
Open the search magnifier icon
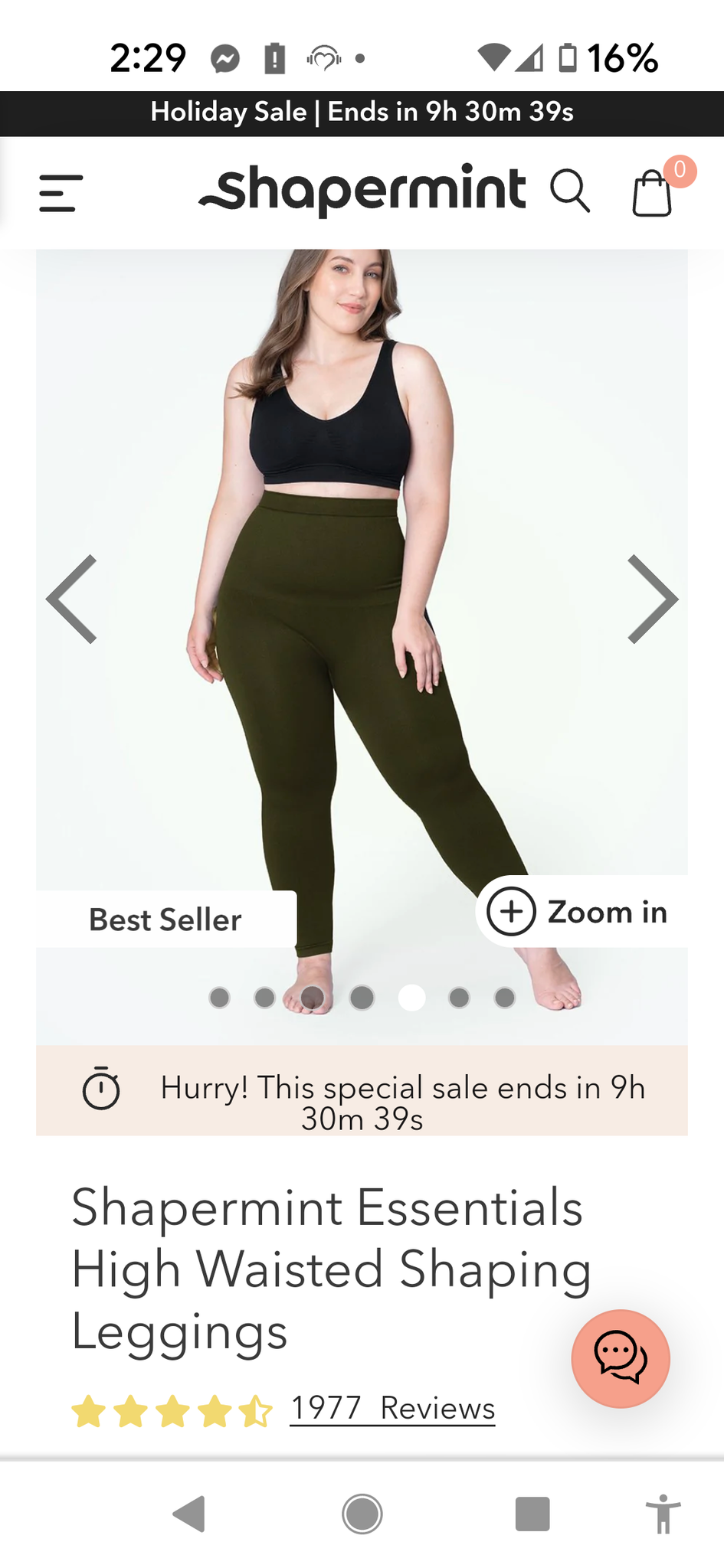point(570,191)
